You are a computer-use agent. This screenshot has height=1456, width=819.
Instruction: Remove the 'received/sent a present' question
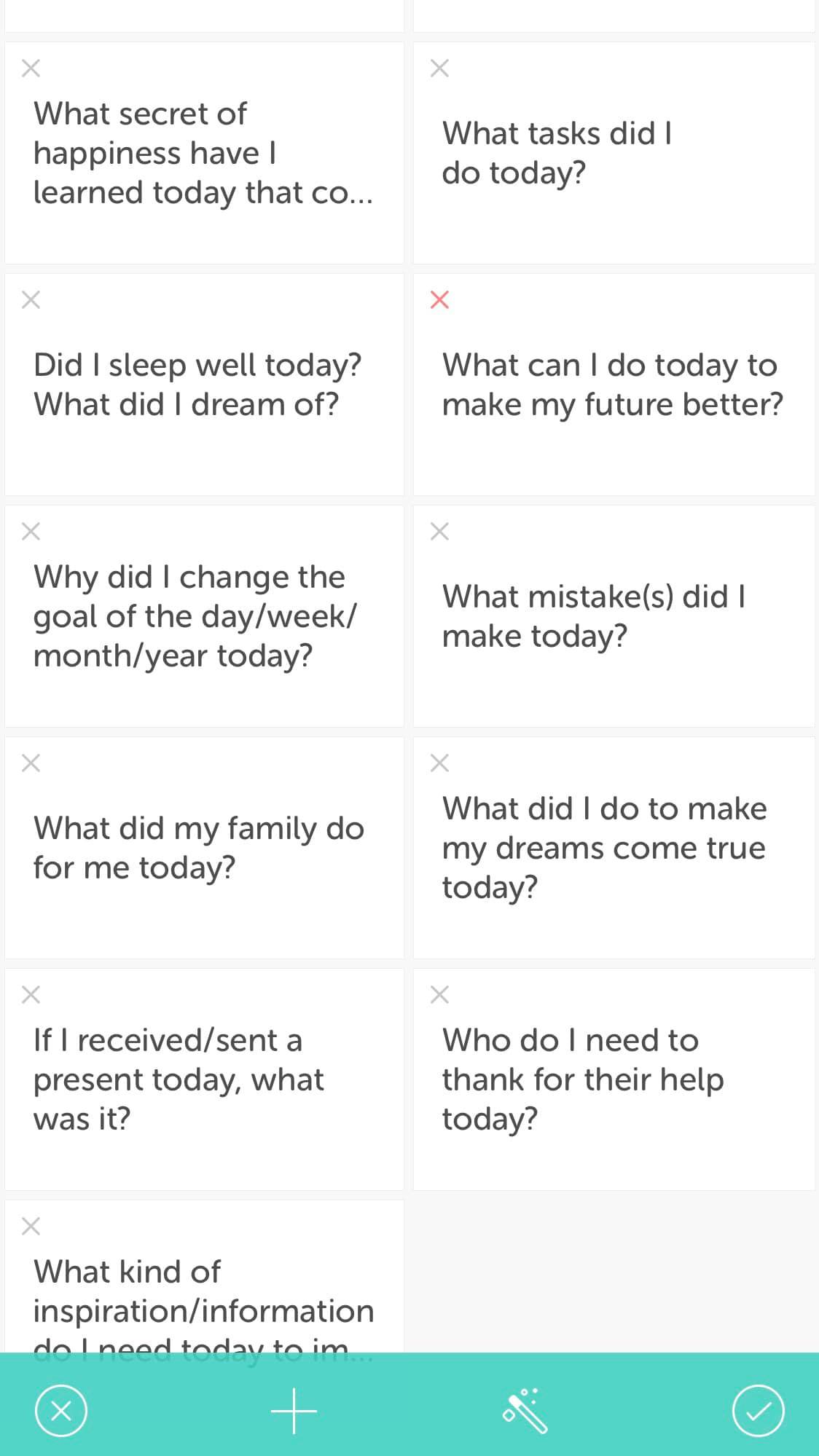tap(31, 995)
